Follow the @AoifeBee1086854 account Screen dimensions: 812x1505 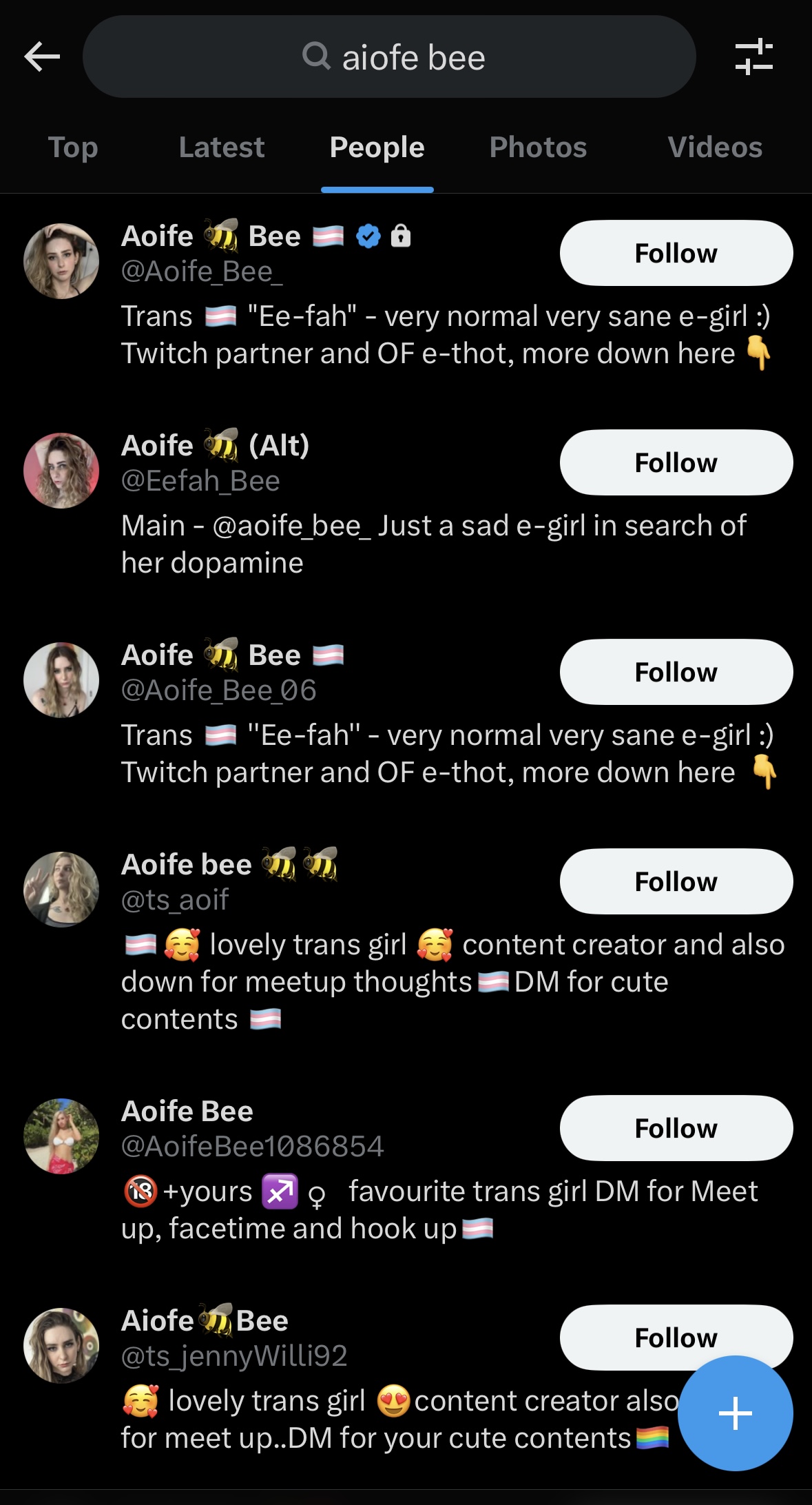click(x=676, y=1128)
